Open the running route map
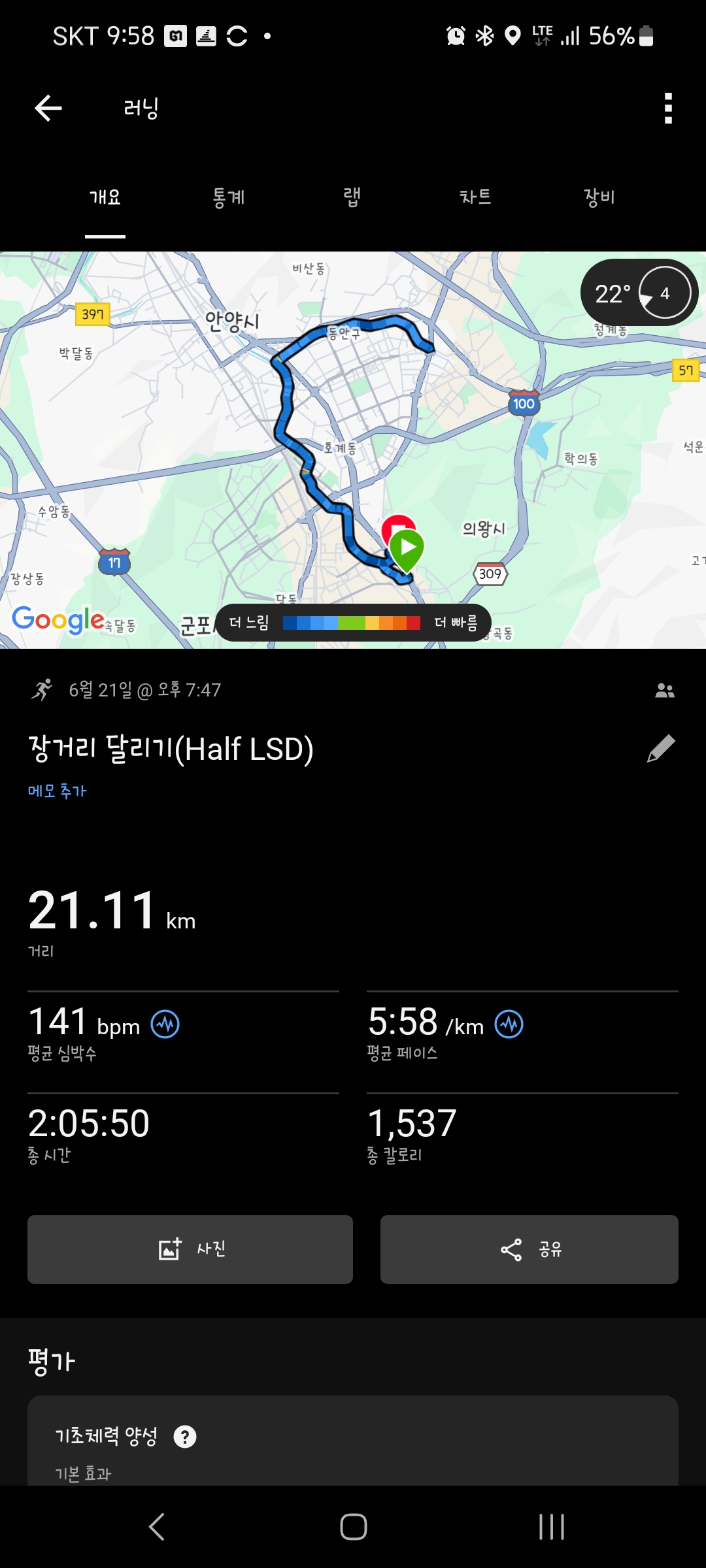Viewport: 706px width, 1568px height. (353, 450)
